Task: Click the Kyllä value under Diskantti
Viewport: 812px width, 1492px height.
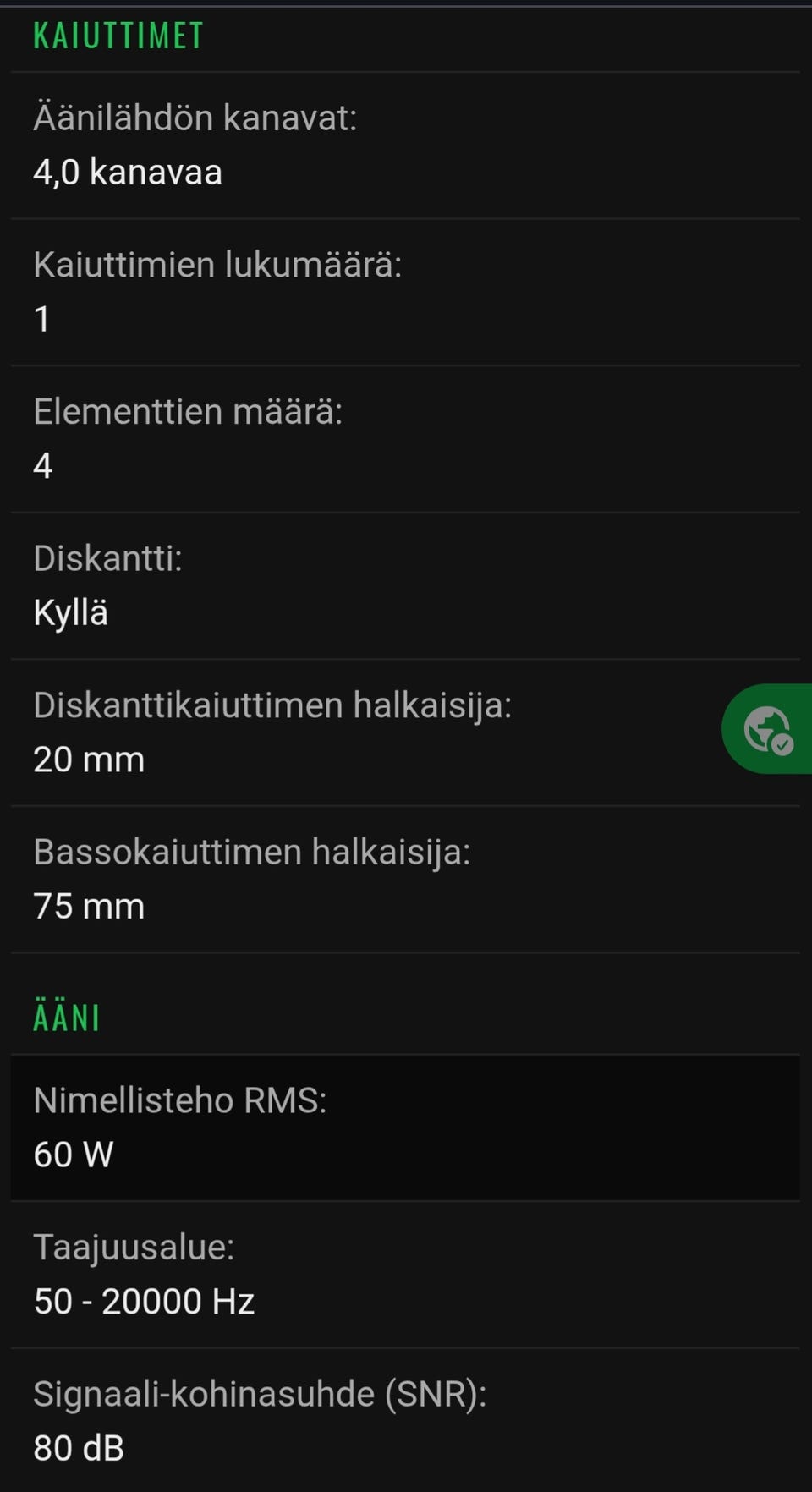Action: point(71,613)
